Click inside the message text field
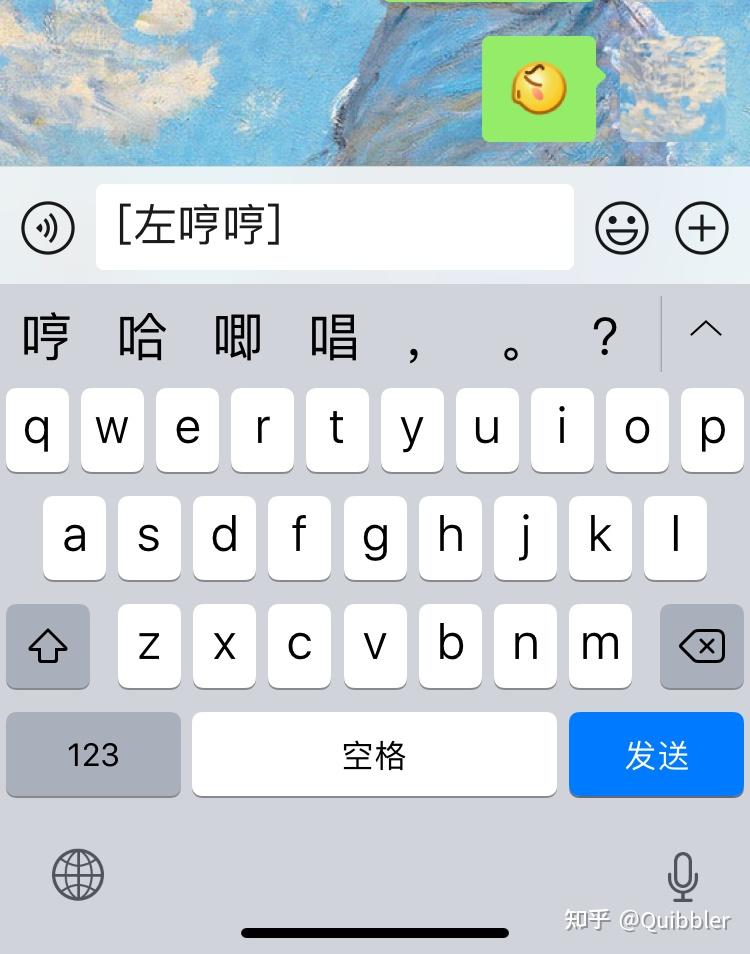The height and width of the screenshot is (954, 750). (x=334, y=227)
